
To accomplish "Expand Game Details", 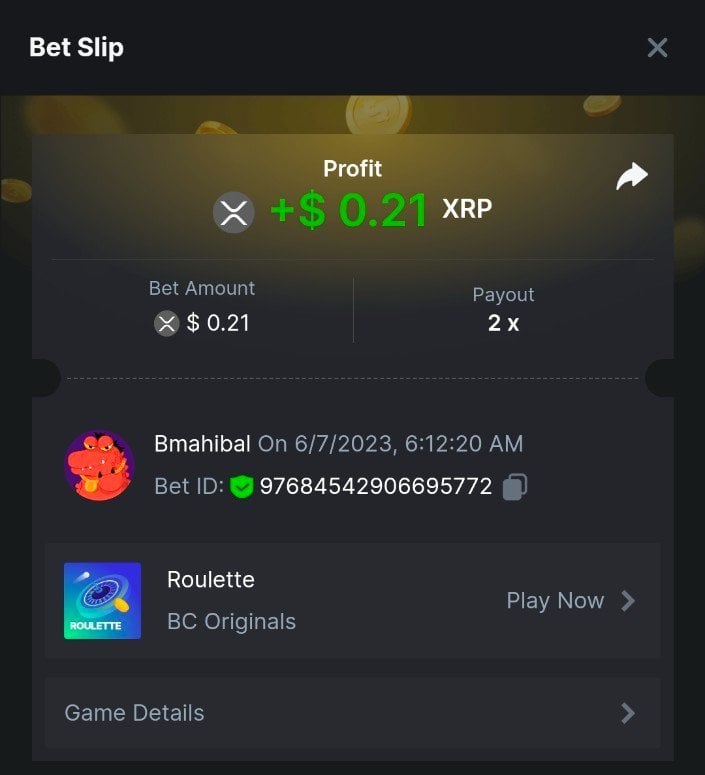I will 352,713.
